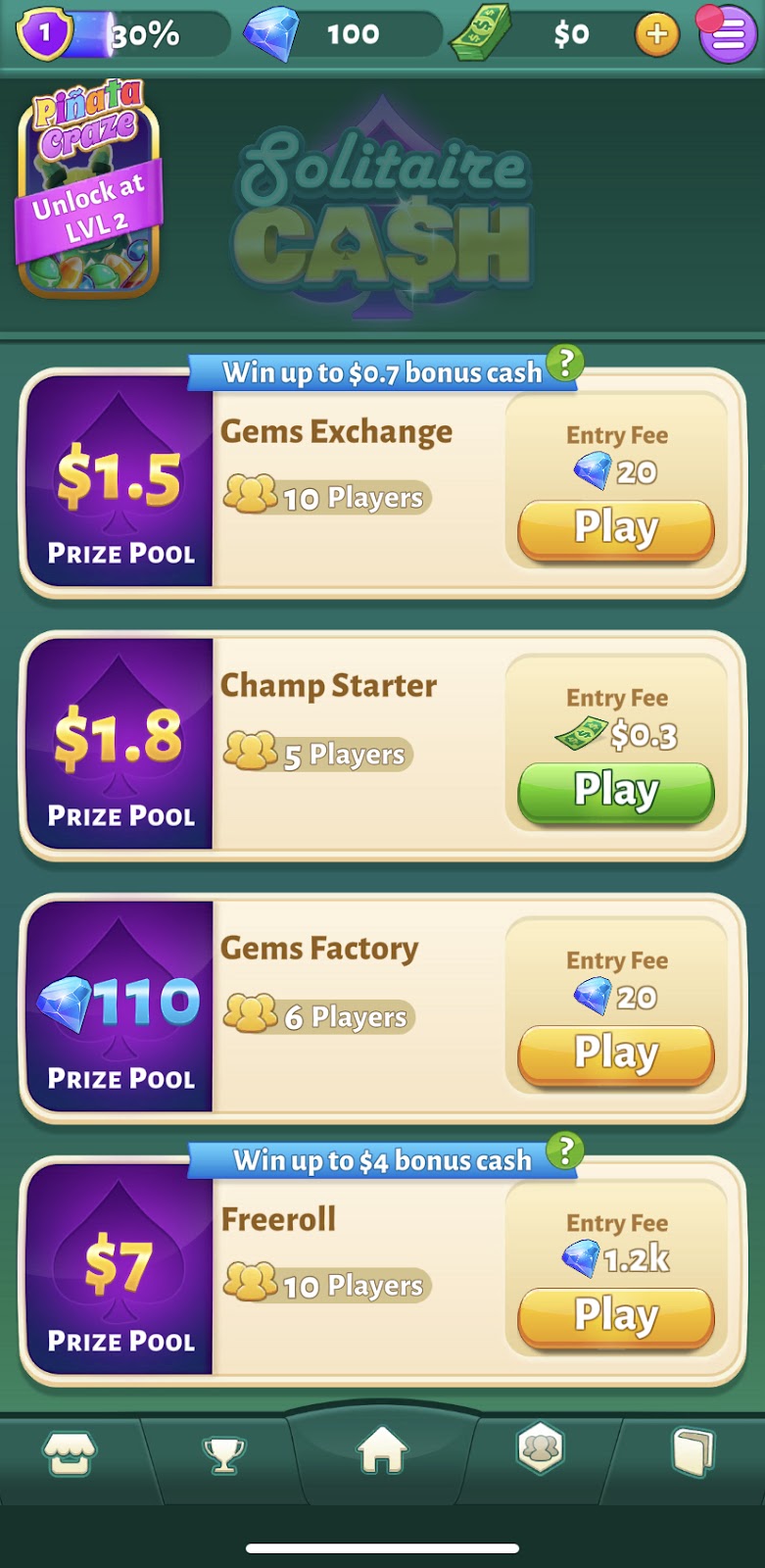
Task: Switch to the trophy tab
Action: [223, 1454]
